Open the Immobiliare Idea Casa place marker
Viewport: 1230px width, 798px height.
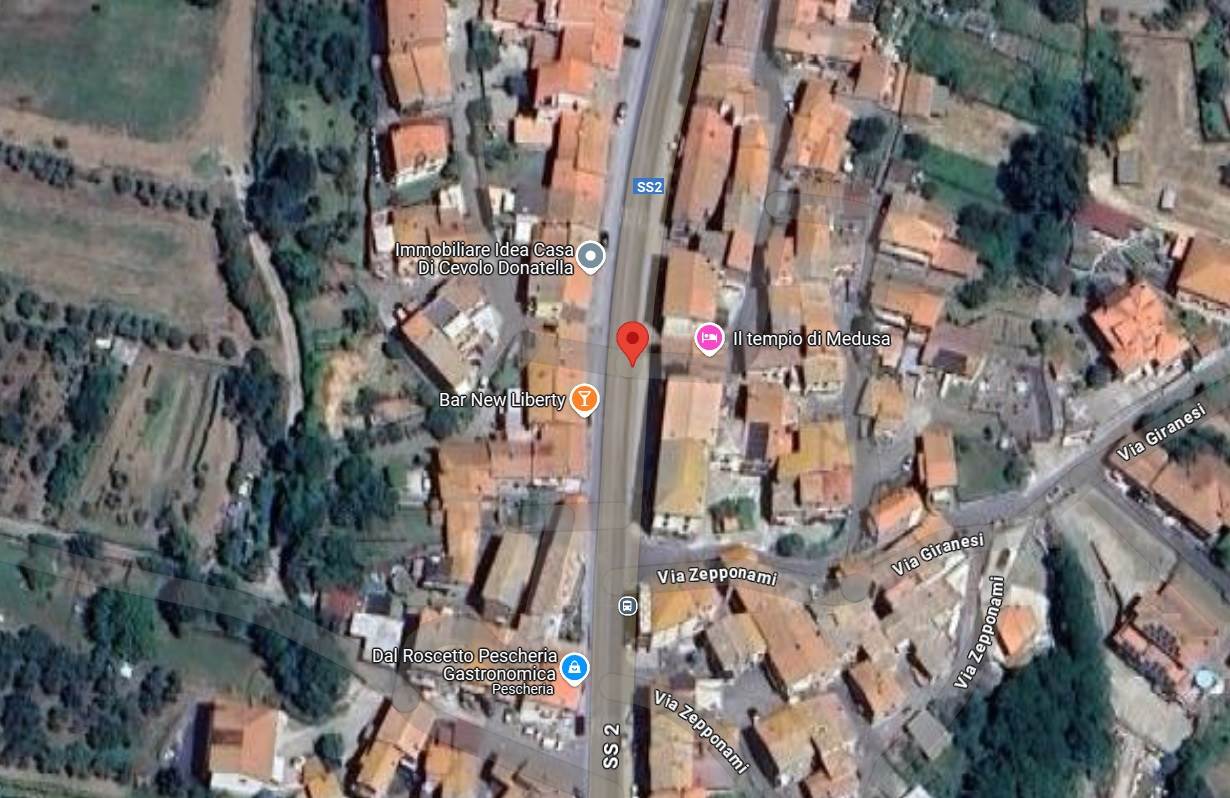[x=591, y=257]
